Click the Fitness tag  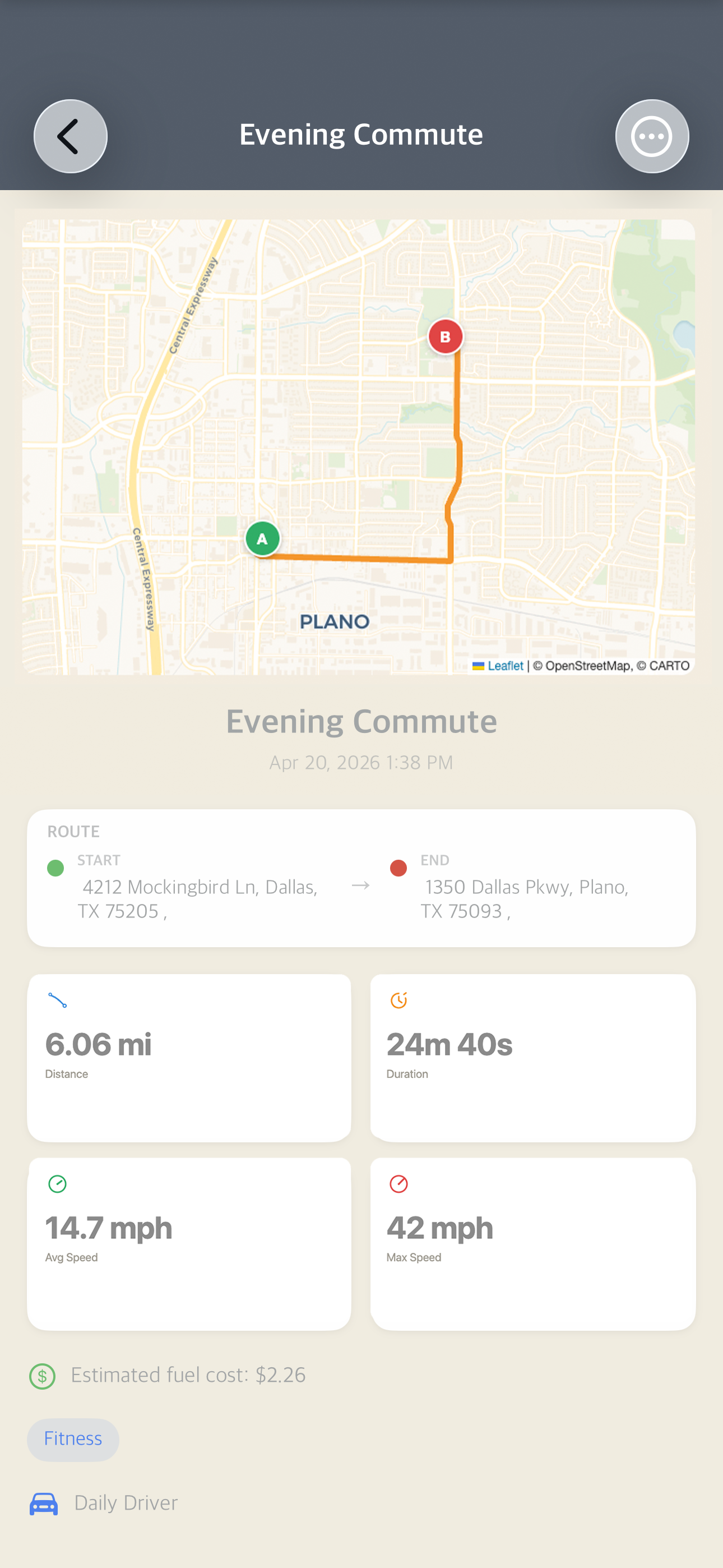click(72, 1439)
